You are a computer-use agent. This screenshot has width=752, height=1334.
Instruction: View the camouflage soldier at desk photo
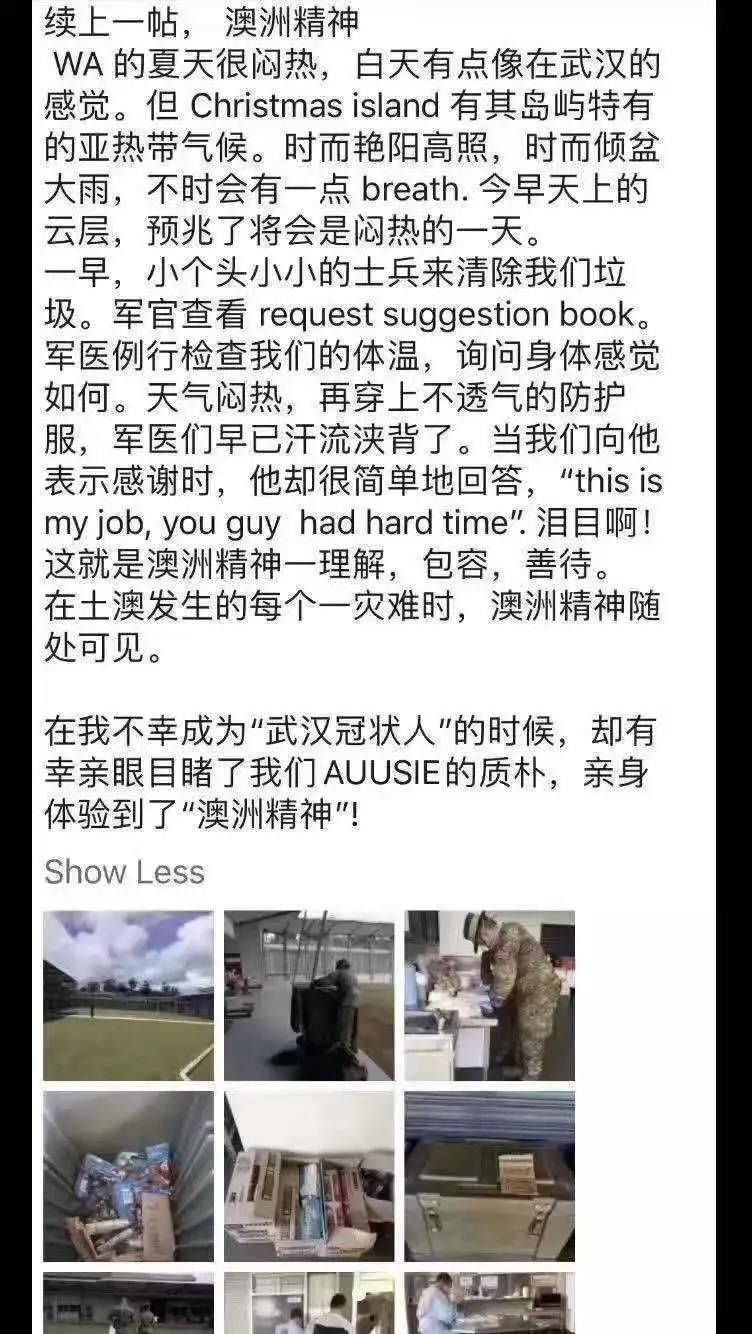point(489,995)
